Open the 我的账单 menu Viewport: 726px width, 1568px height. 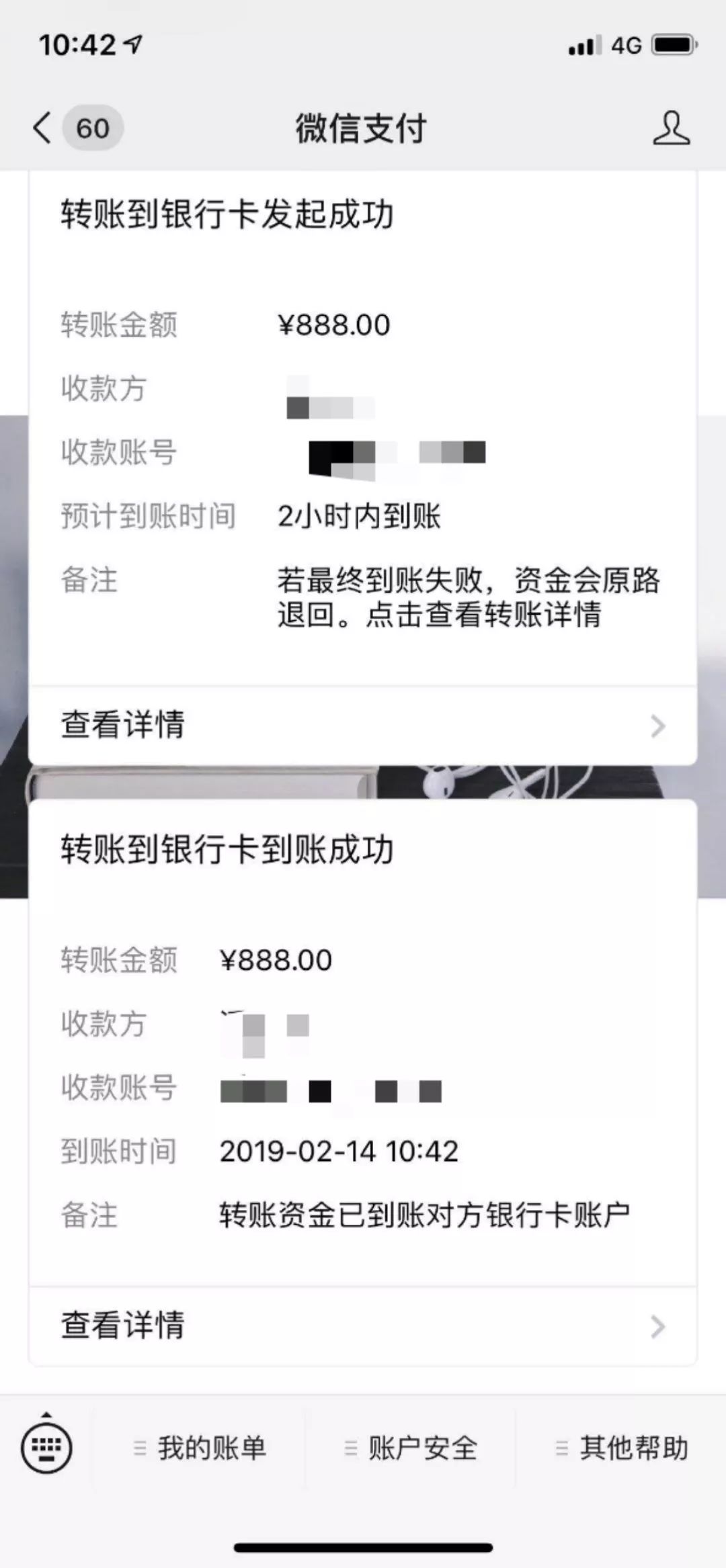coord(200,1448)
